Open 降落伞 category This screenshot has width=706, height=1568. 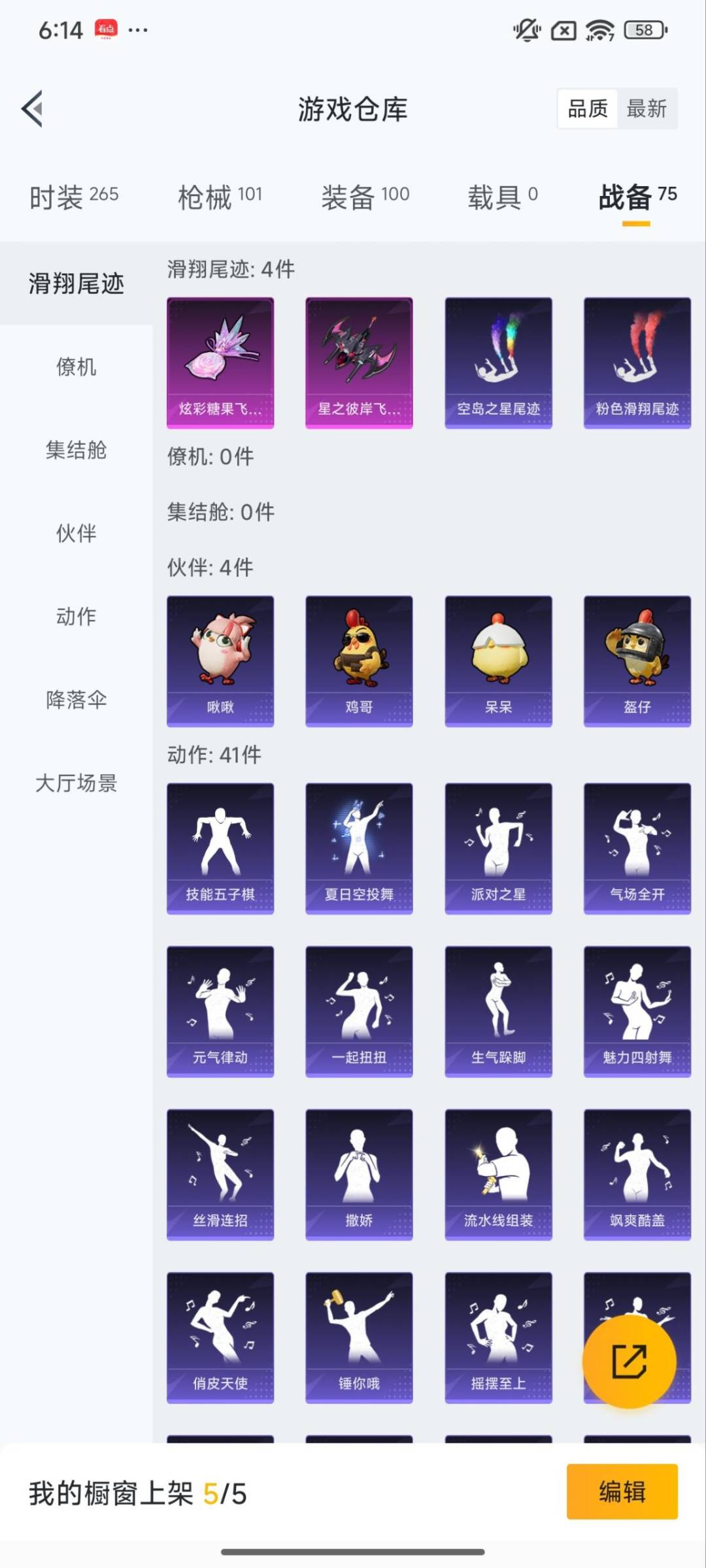76,700
